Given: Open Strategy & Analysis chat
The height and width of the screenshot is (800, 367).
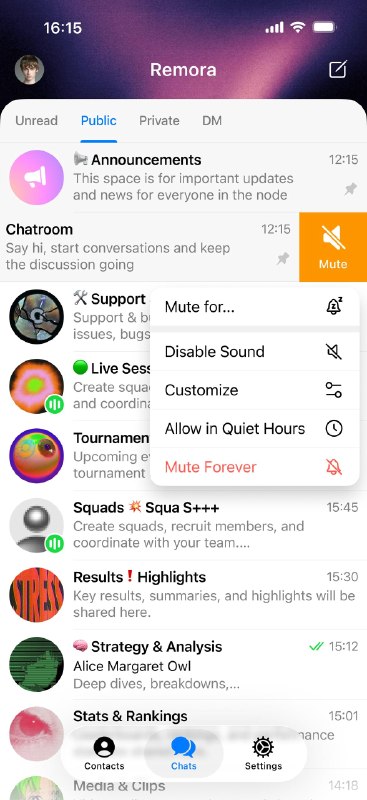Looking at the screenshot, I should [183, 664].
